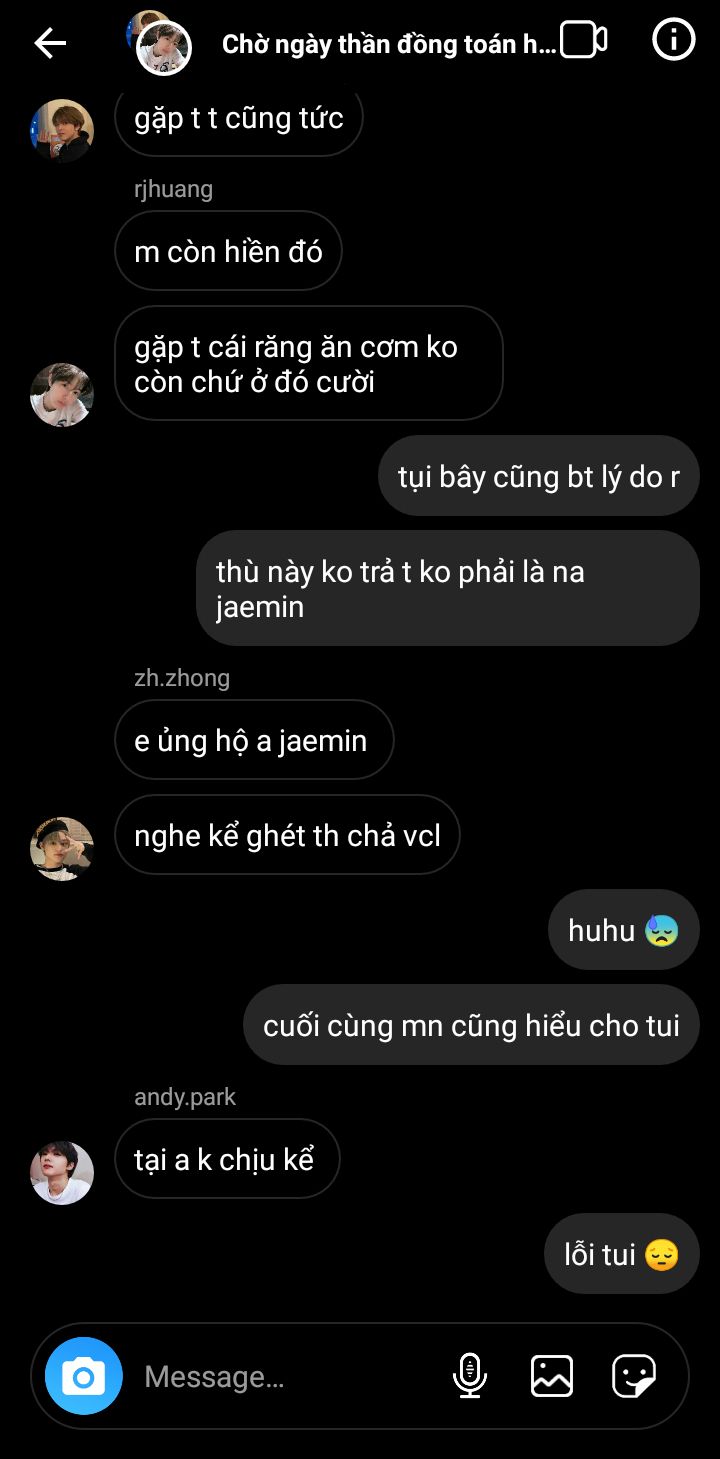720x1459 pixels.
Task: View avatar next to 'gặp t t cũng tức'
Action: (x=62, y=130)
